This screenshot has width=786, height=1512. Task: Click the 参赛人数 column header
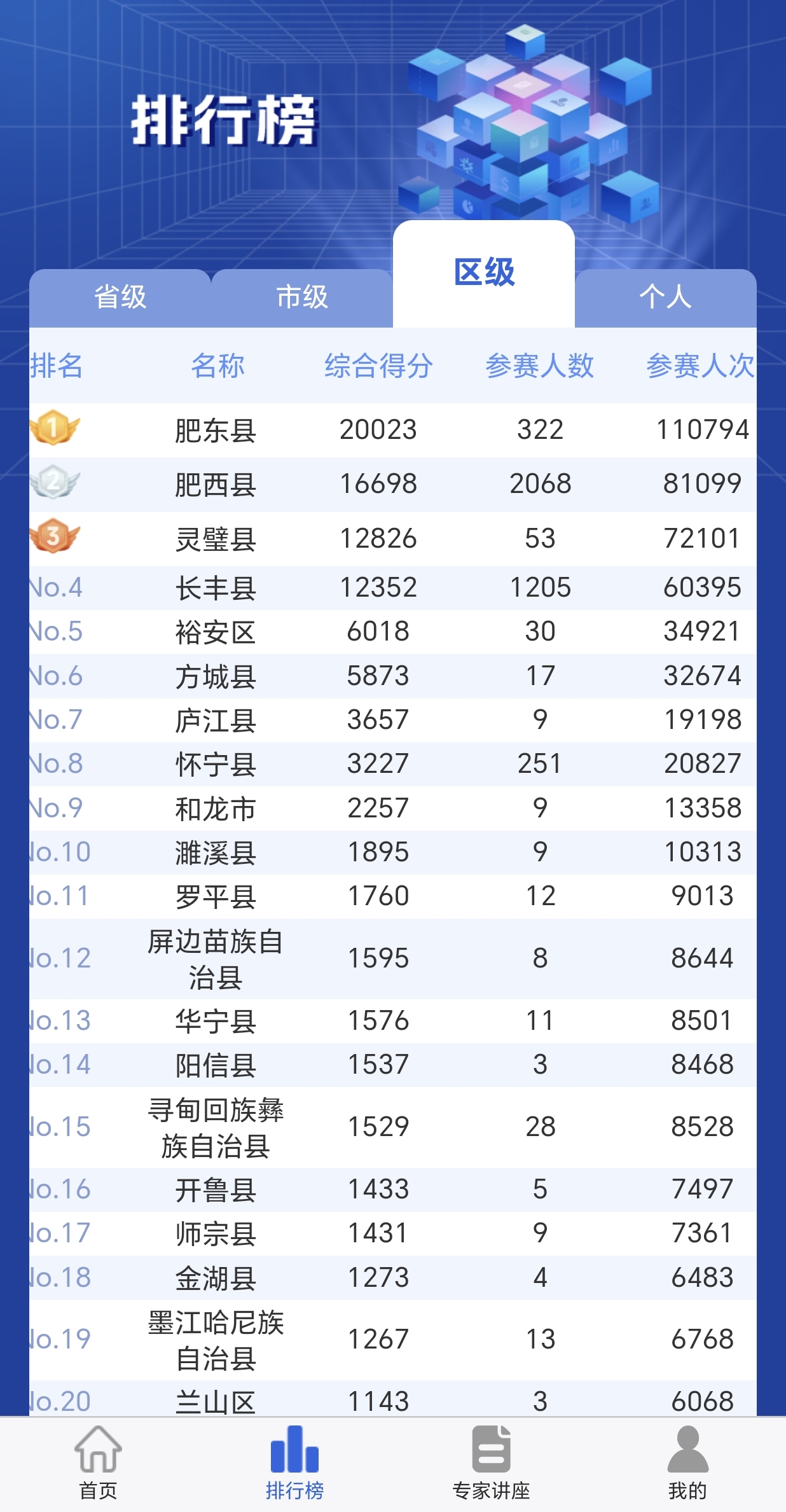pos(540,366)
